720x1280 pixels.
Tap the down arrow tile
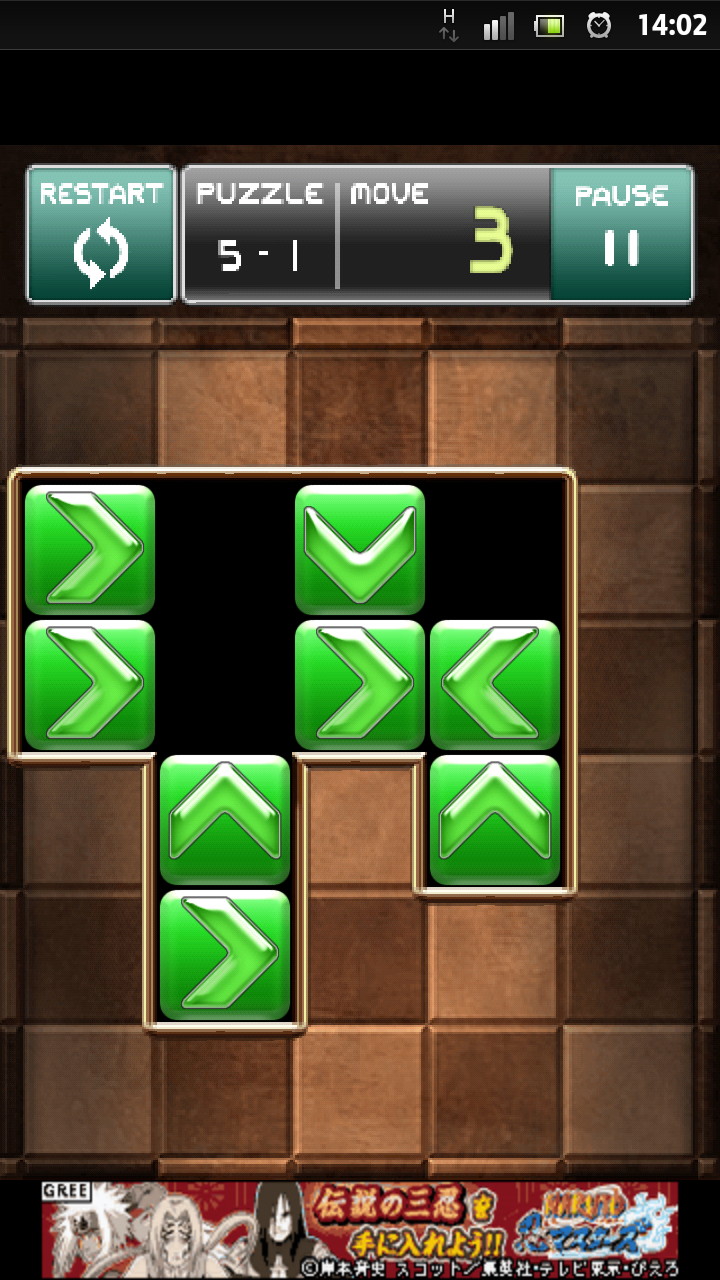(x=360, y=549)
